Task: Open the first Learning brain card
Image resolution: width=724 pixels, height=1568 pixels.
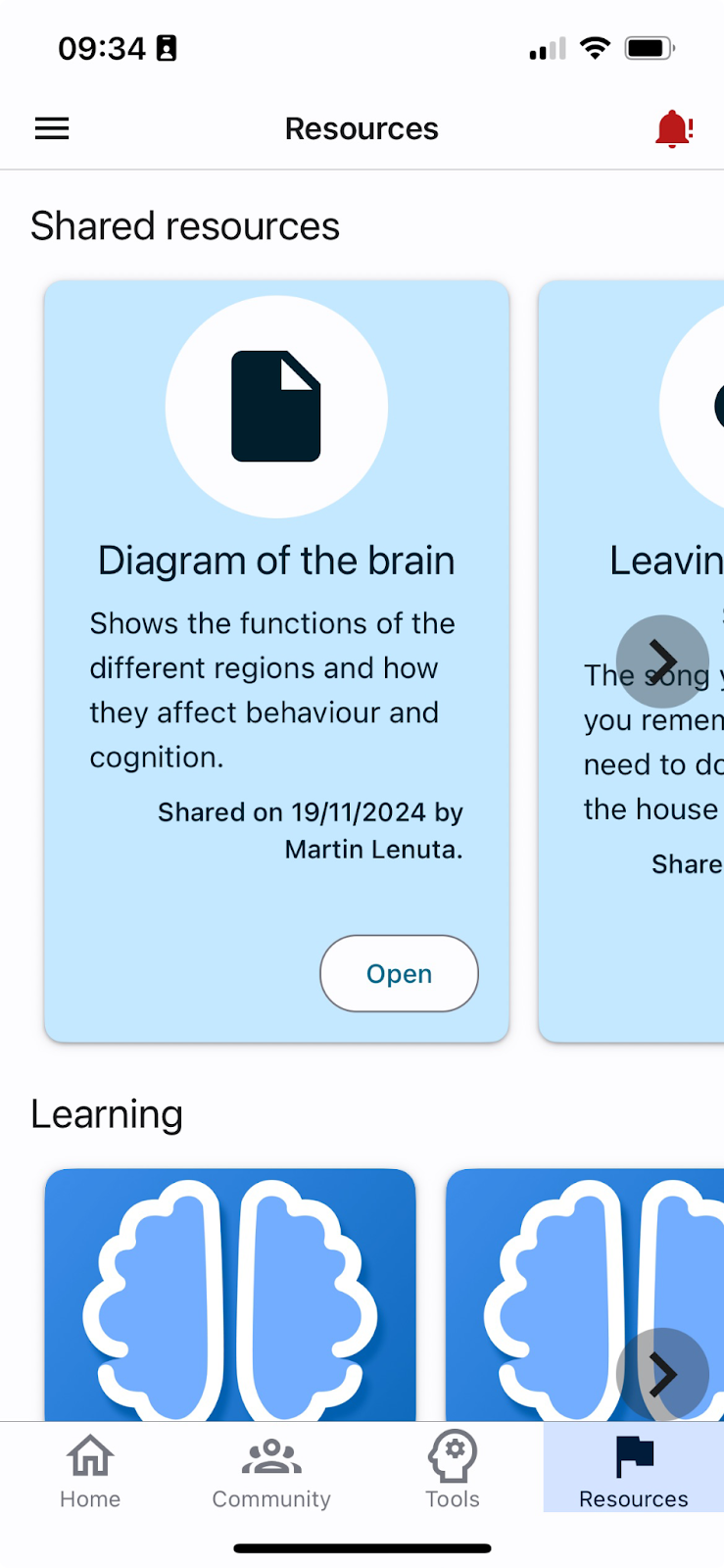Action: coord(230,1294)
